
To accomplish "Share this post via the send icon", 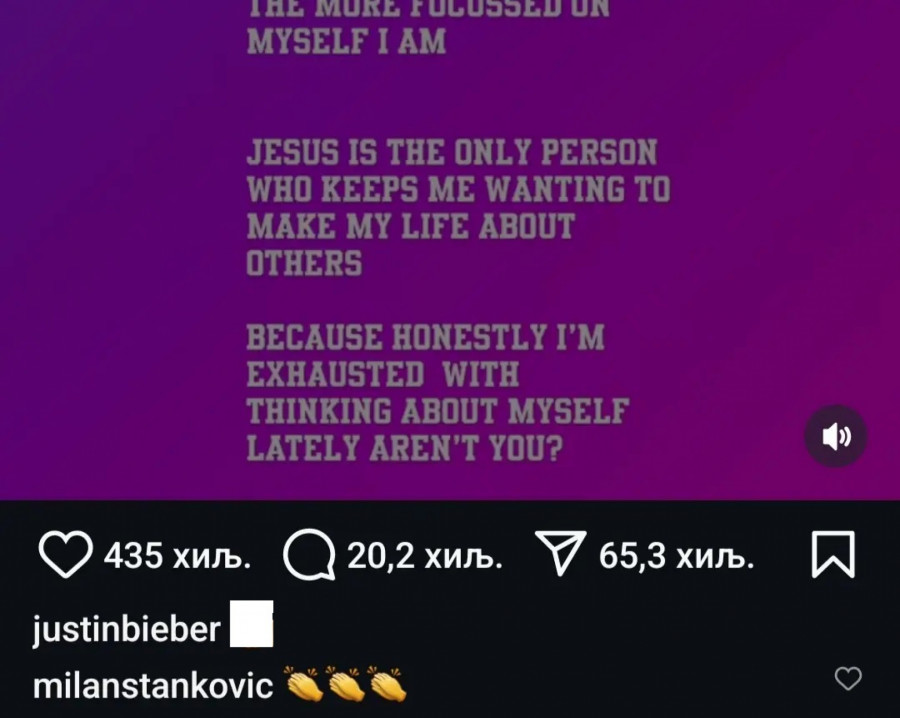I will [x=559, y=556].
